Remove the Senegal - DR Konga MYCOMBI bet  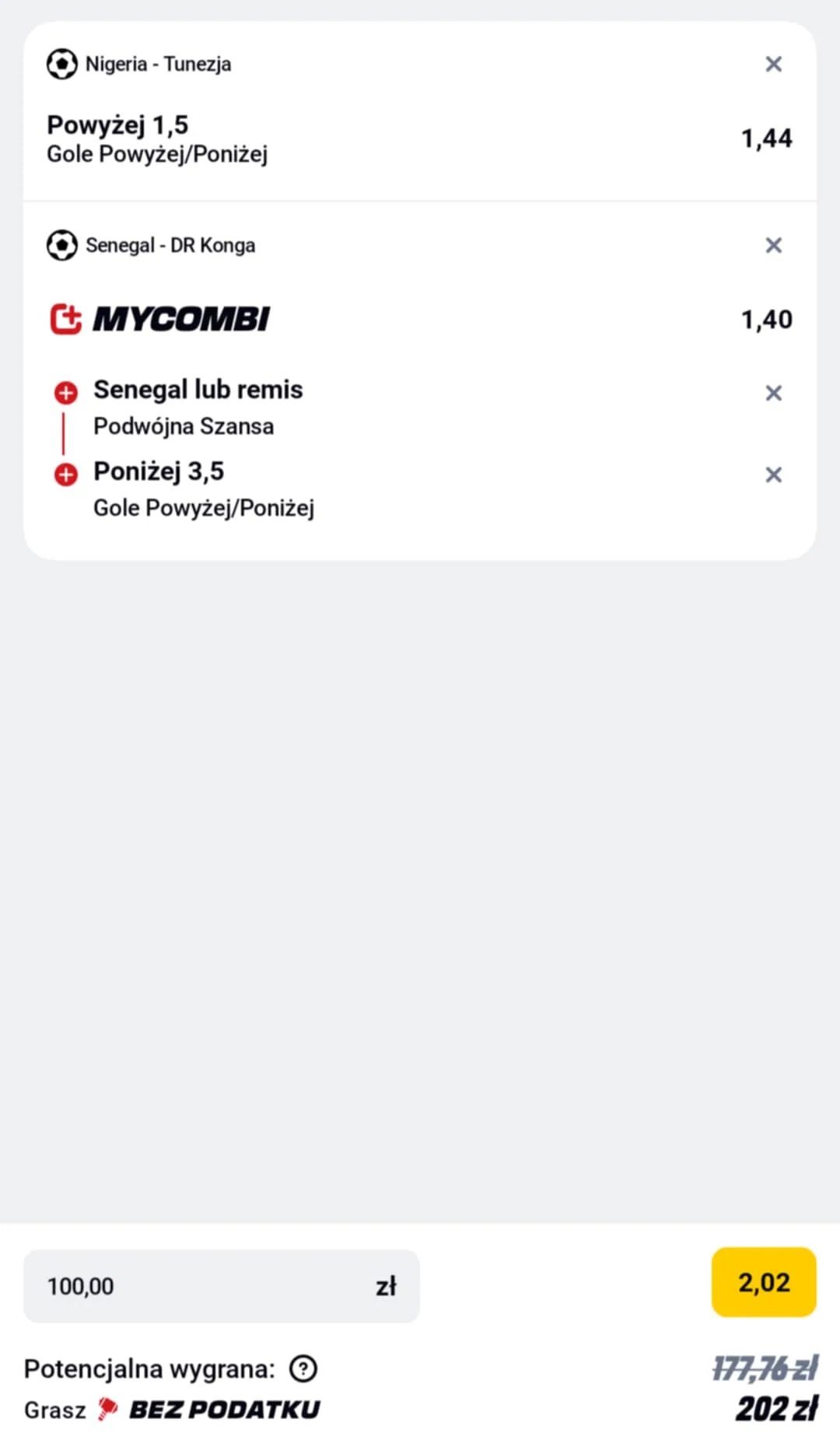coord(774,245)
